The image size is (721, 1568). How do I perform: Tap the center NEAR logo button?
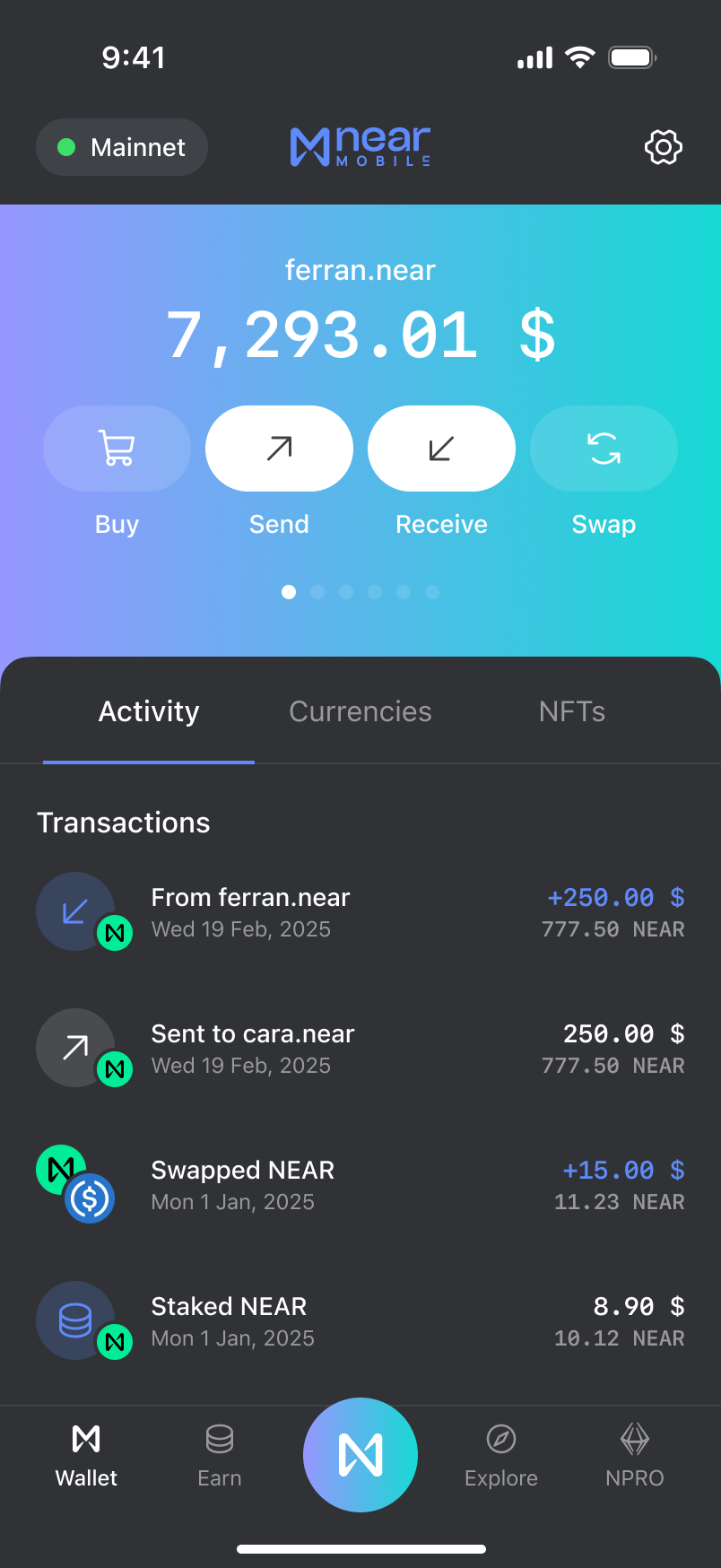click(360, 1454)
